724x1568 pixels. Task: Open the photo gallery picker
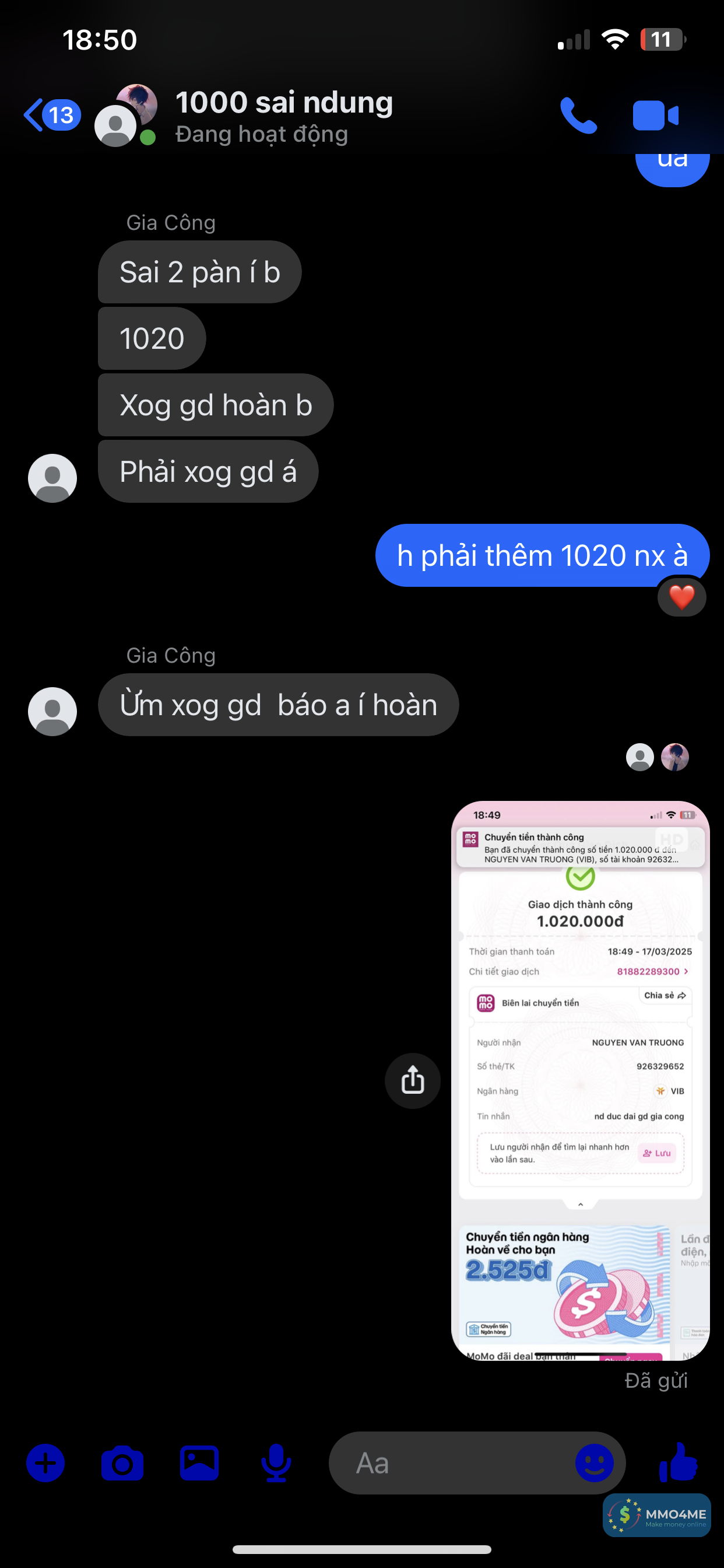coord(199,1462)
